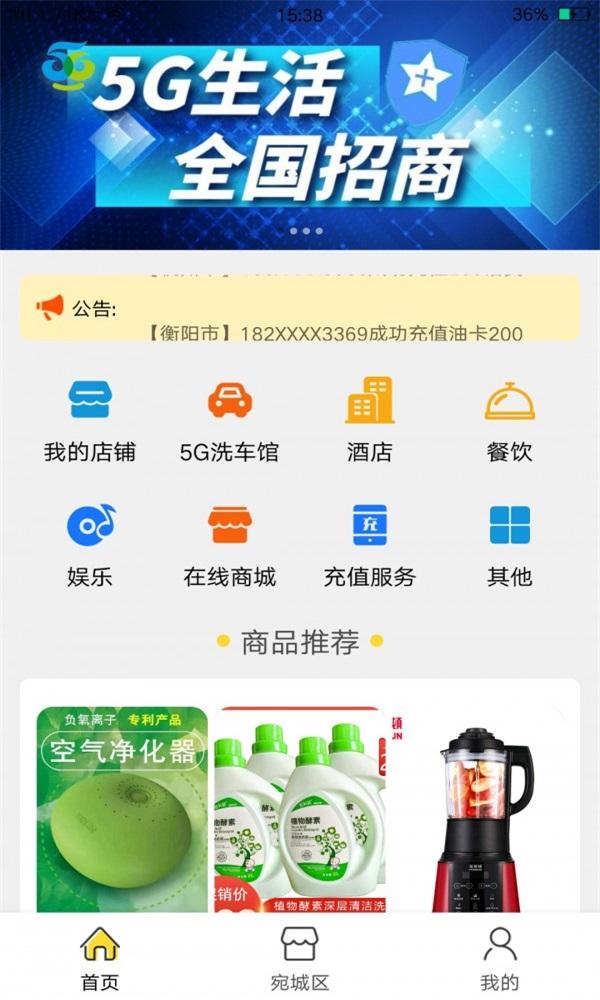Image resolution: width=600 pixels, height=1000 pixels.
Task: Open the 公告 announcement notice
Action: (x=300, y=308)
